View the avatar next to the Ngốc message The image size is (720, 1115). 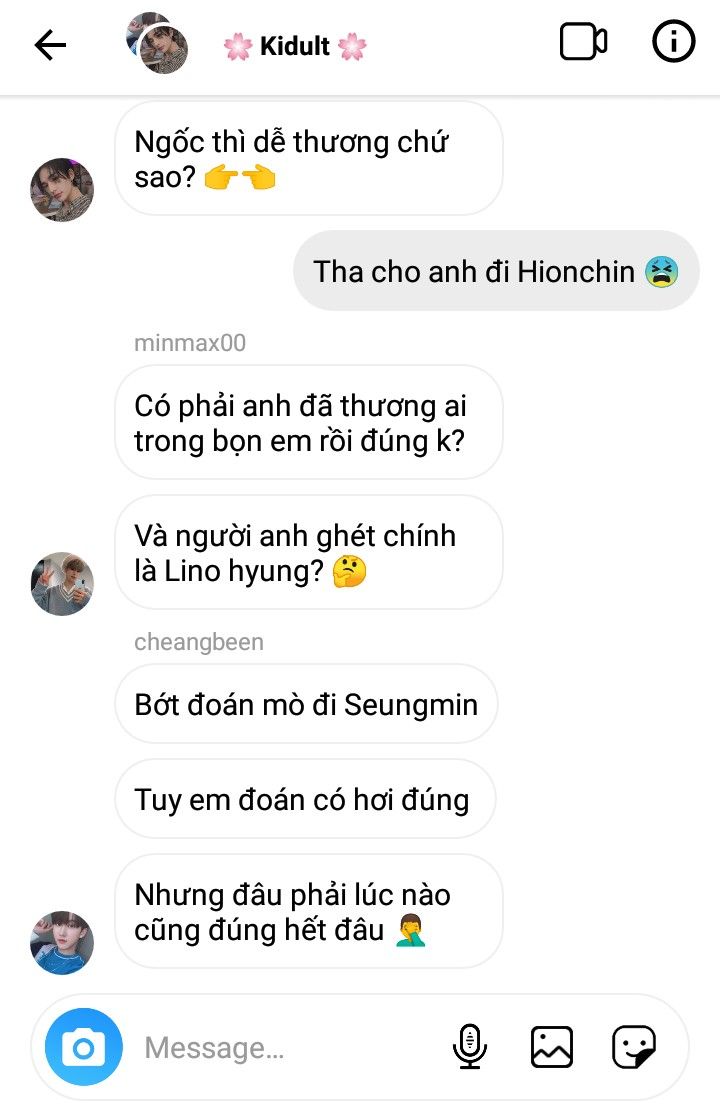[62, 189]
